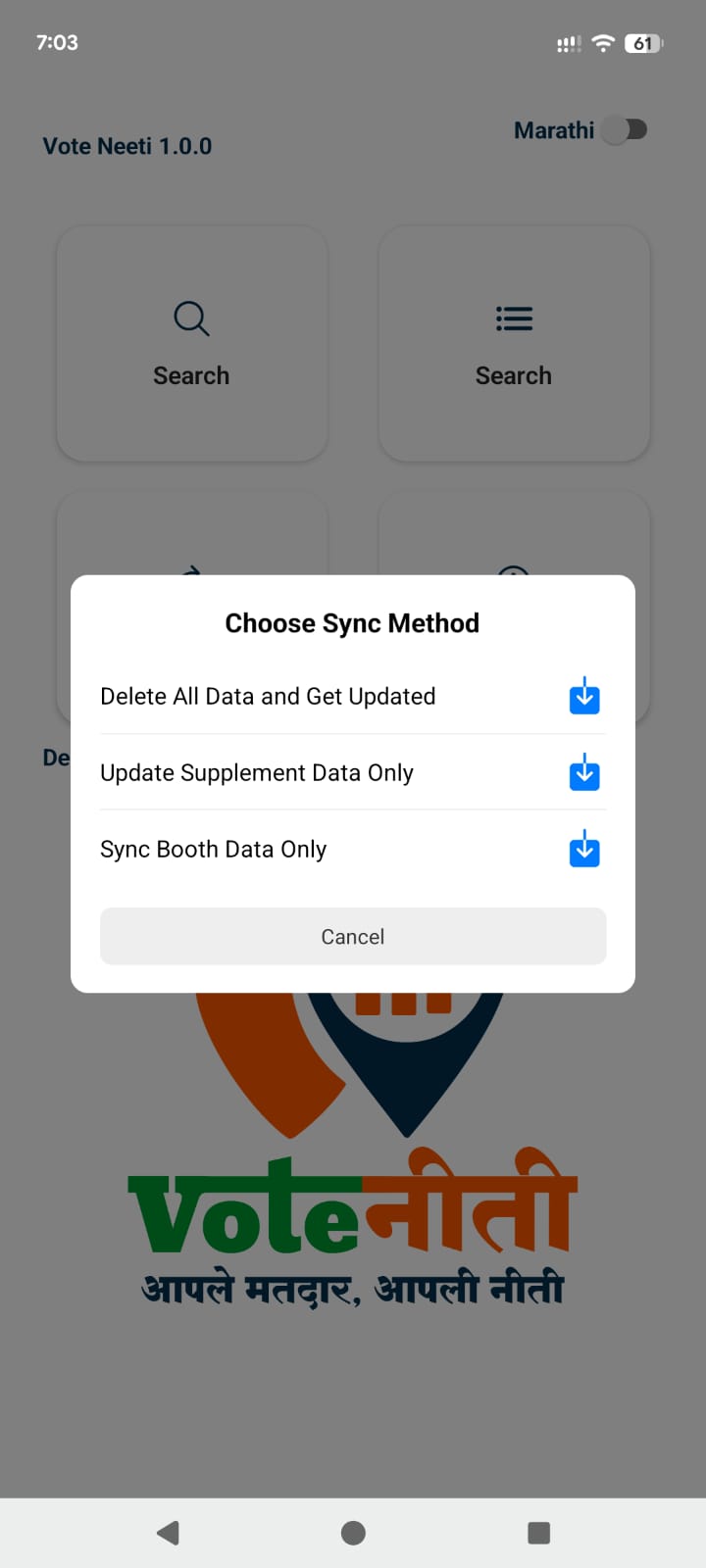The height and width of the screenshot is (1568, 706).
Task: Select Sync Booth Data Only option
Action: (352, 850)
